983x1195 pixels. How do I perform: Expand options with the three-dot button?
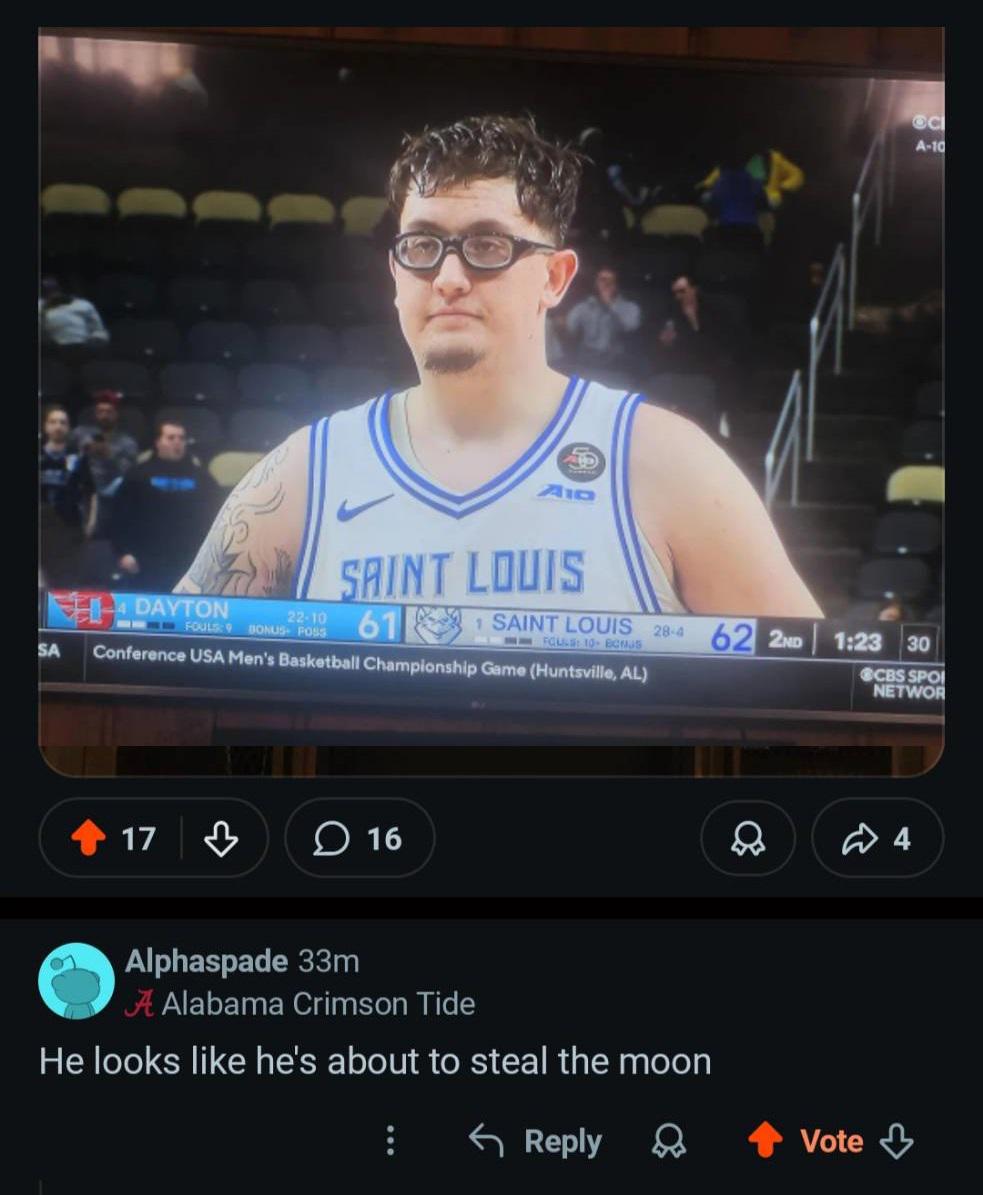click(x=389, y=1141)
